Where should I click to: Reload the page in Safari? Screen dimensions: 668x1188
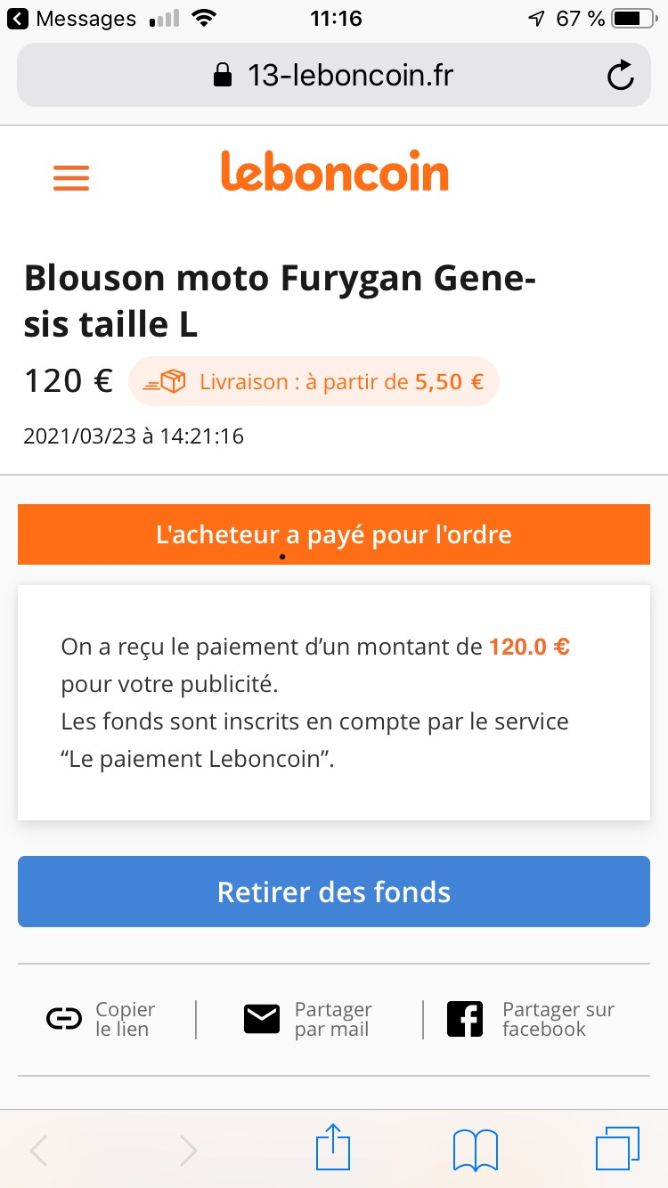pos(620,75)
